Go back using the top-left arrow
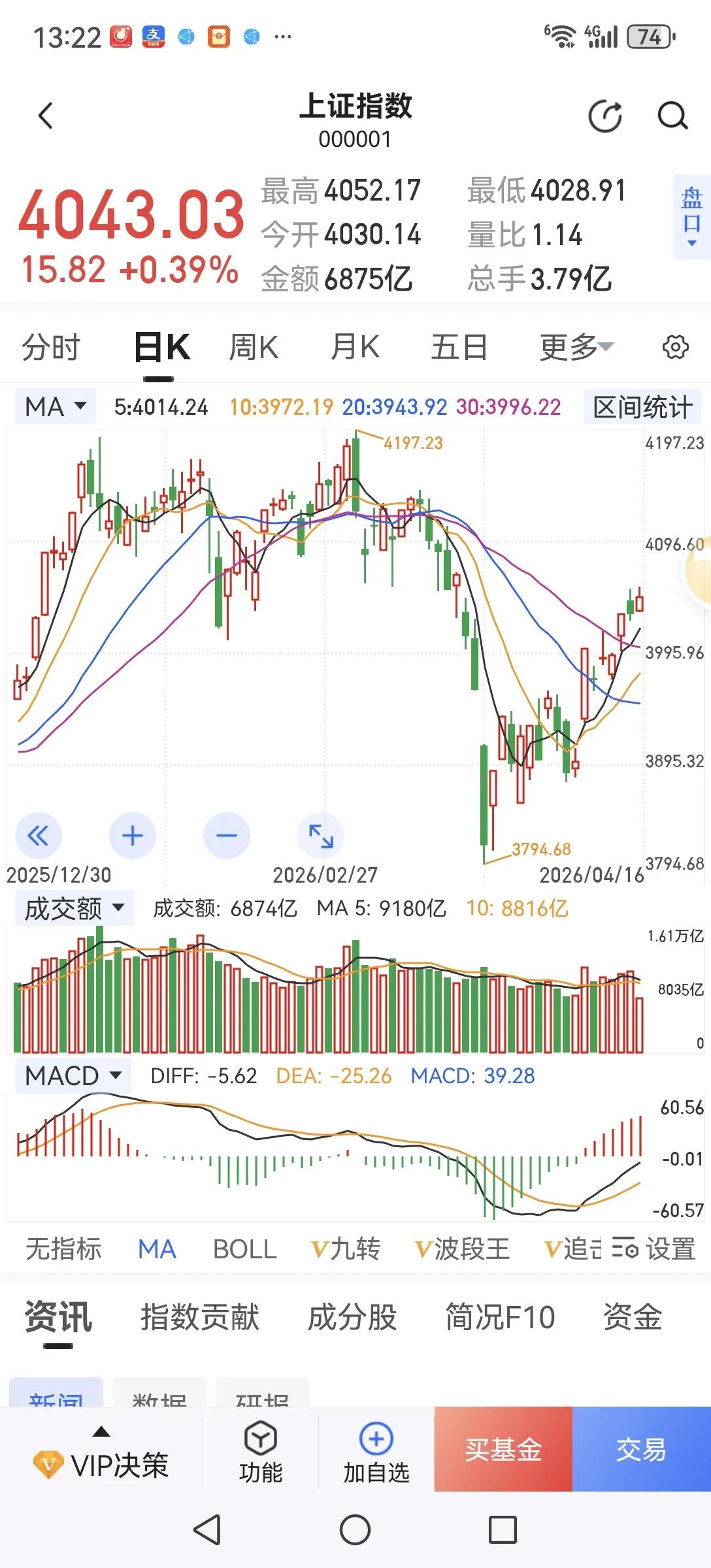 (x=44, y=116)
